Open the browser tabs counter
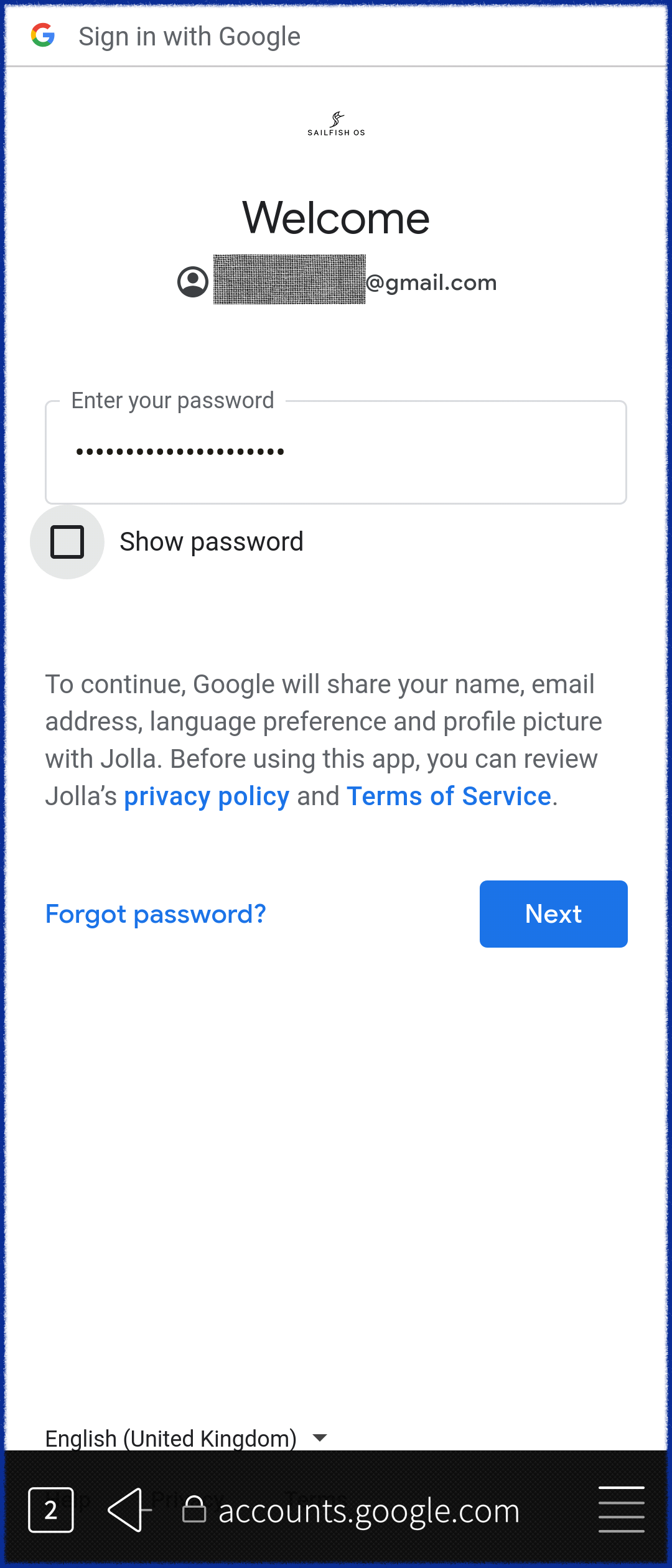The height and width of the screenshot is (1568, 672). 51,1510
